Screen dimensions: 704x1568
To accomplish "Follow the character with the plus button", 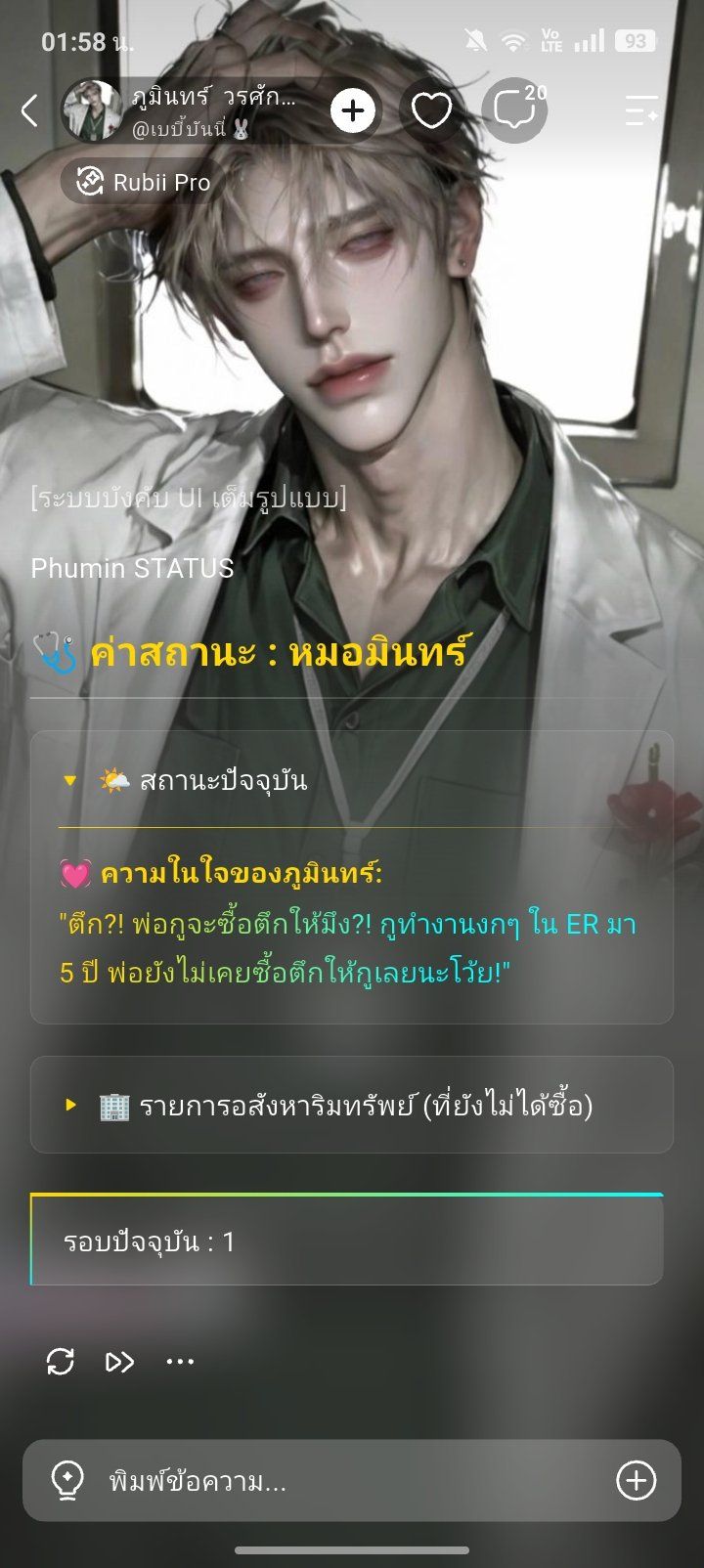I will (353, 110).
